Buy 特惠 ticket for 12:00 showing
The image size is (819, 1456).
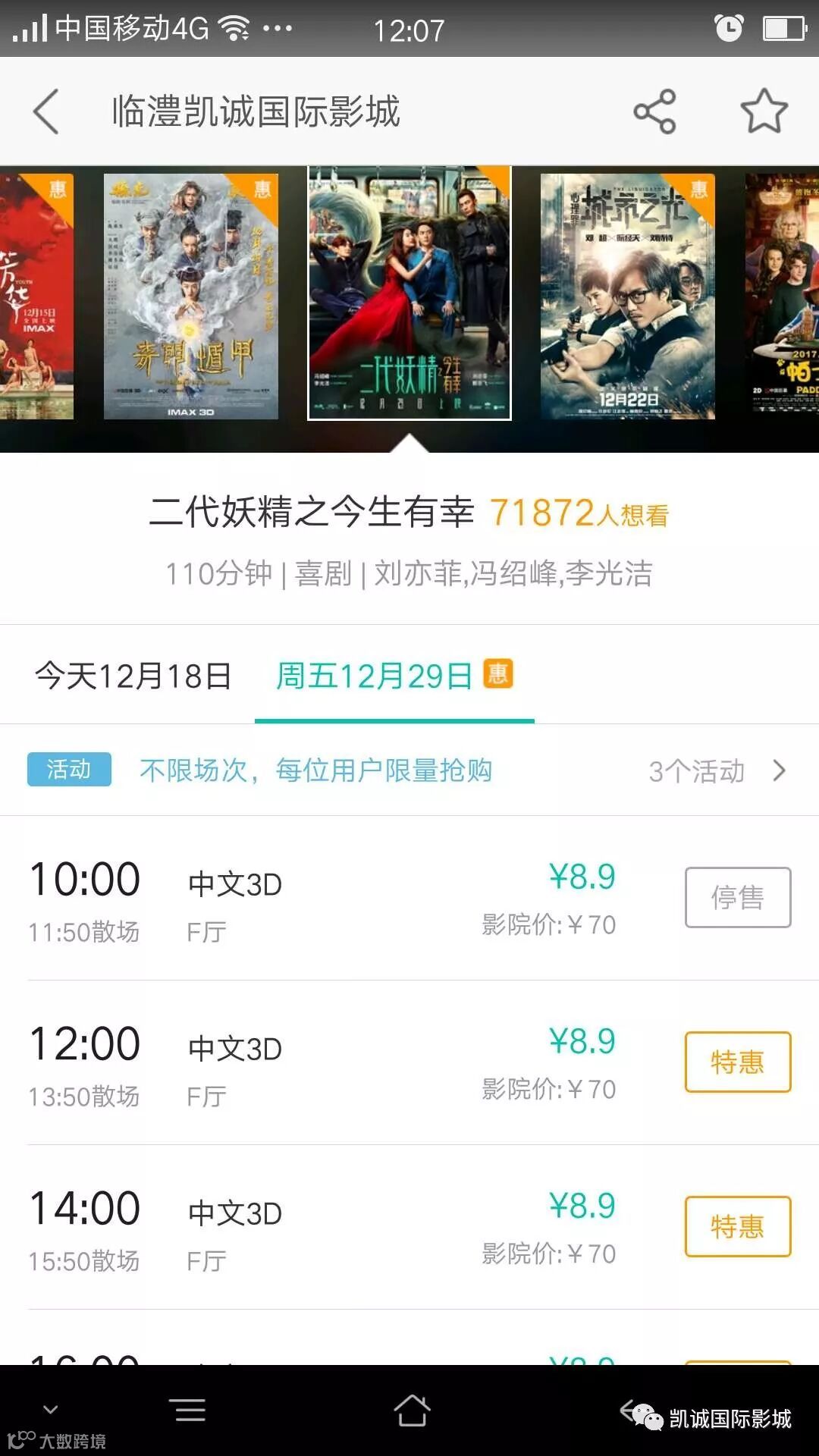click(x=737, y=1062)
